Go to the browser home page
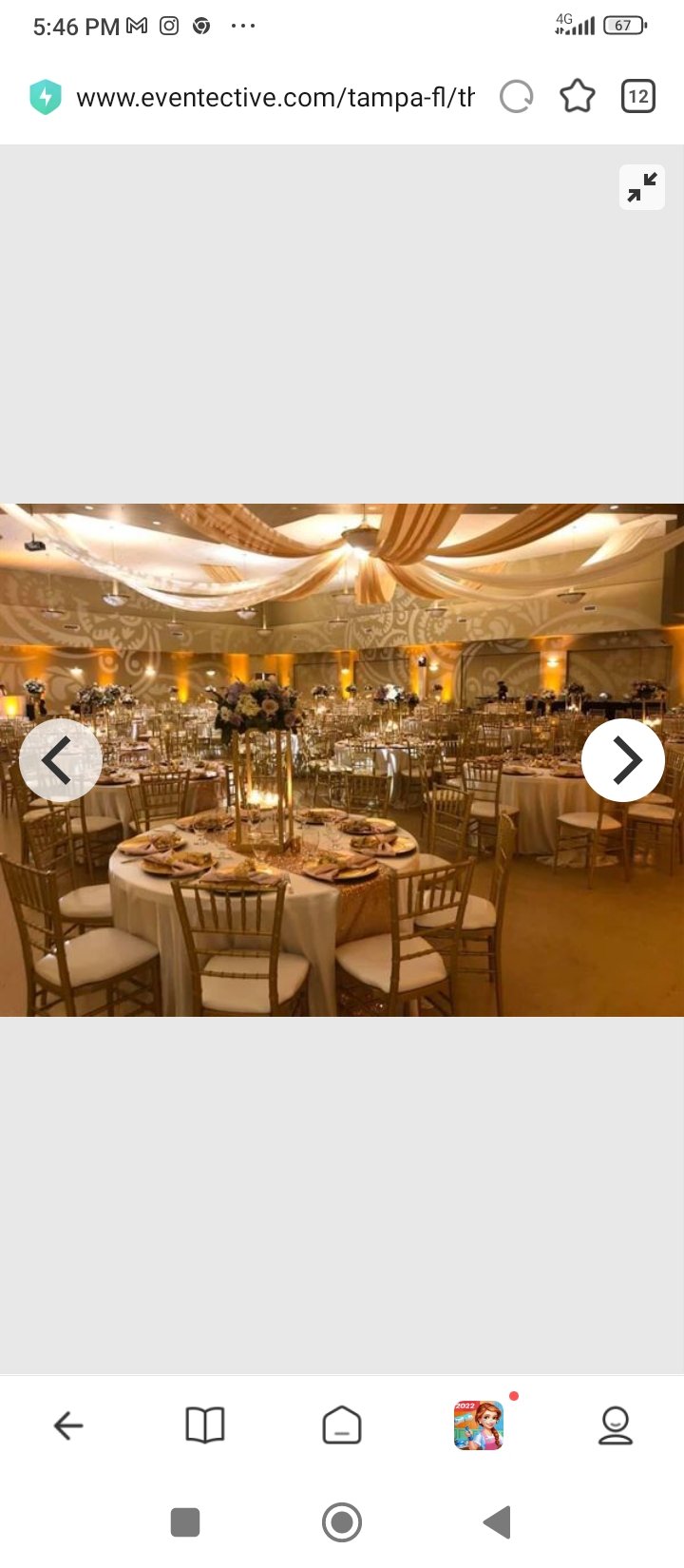684x1568 pixels. (x=342, y=1425)
